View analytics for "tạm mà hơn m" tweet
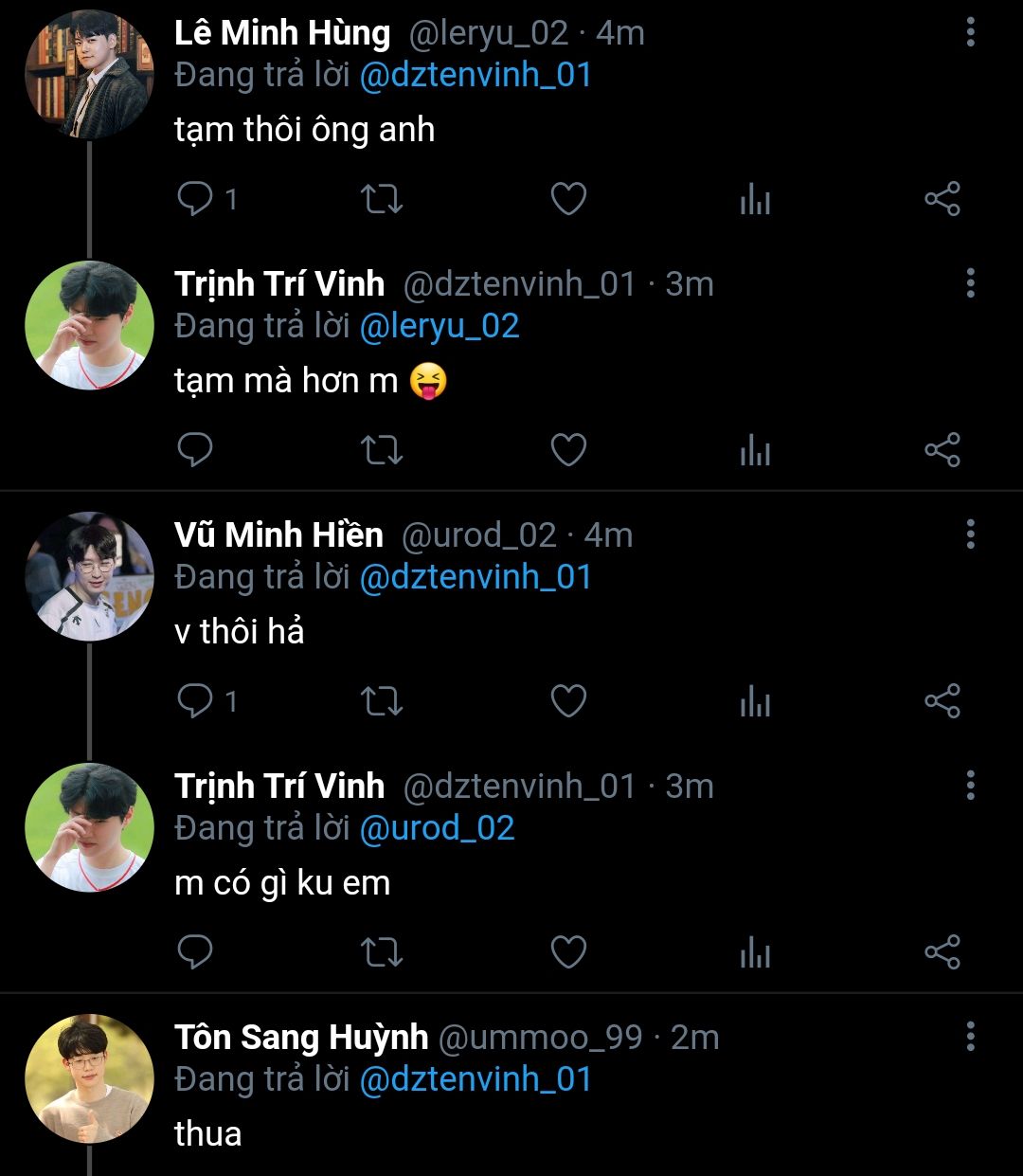 pyautogui.click(x=755, y=450)
